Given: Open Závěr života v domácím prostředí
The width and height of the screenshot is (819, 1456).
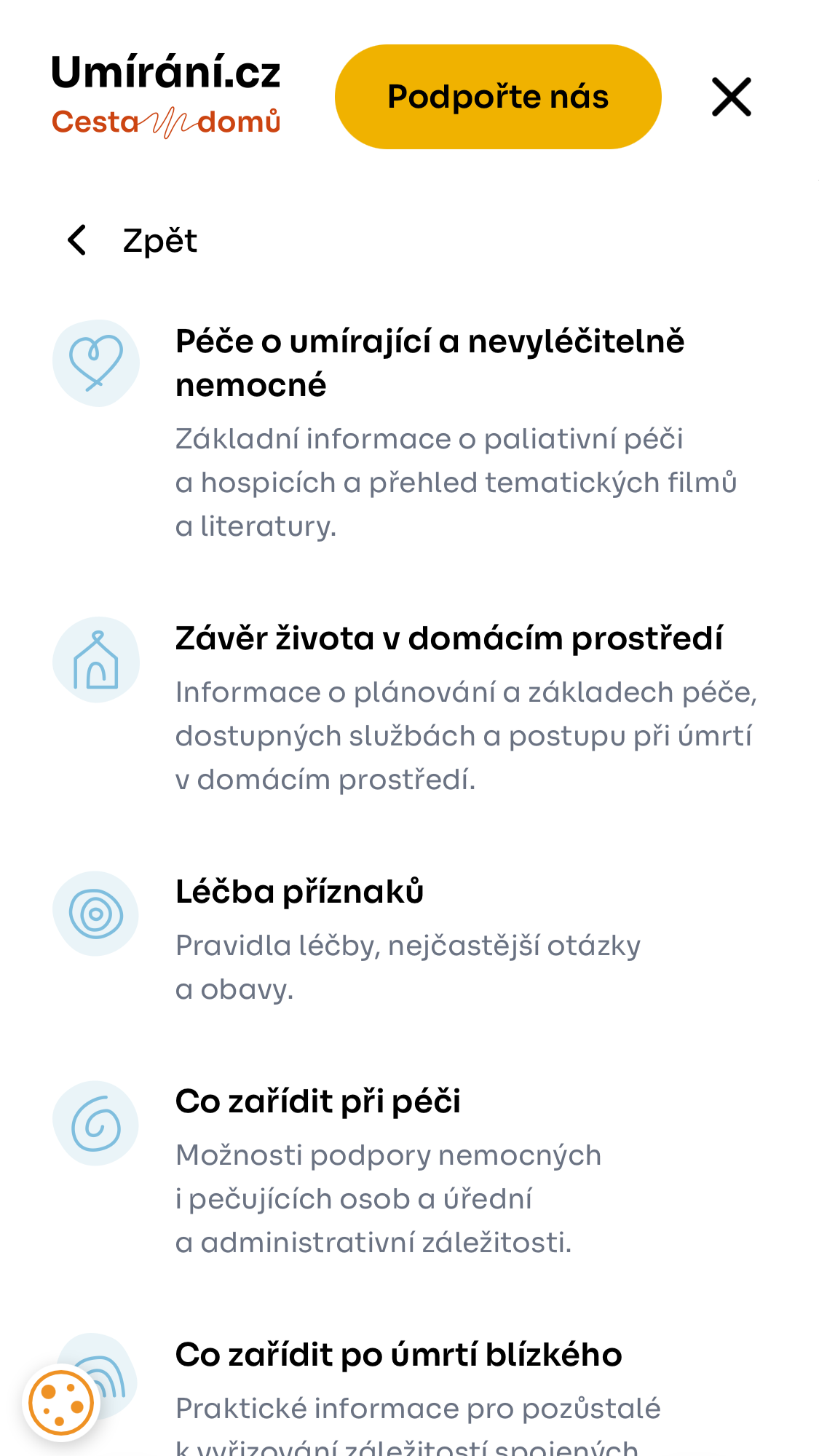Looking at the screenshot, I should point(448,638).
